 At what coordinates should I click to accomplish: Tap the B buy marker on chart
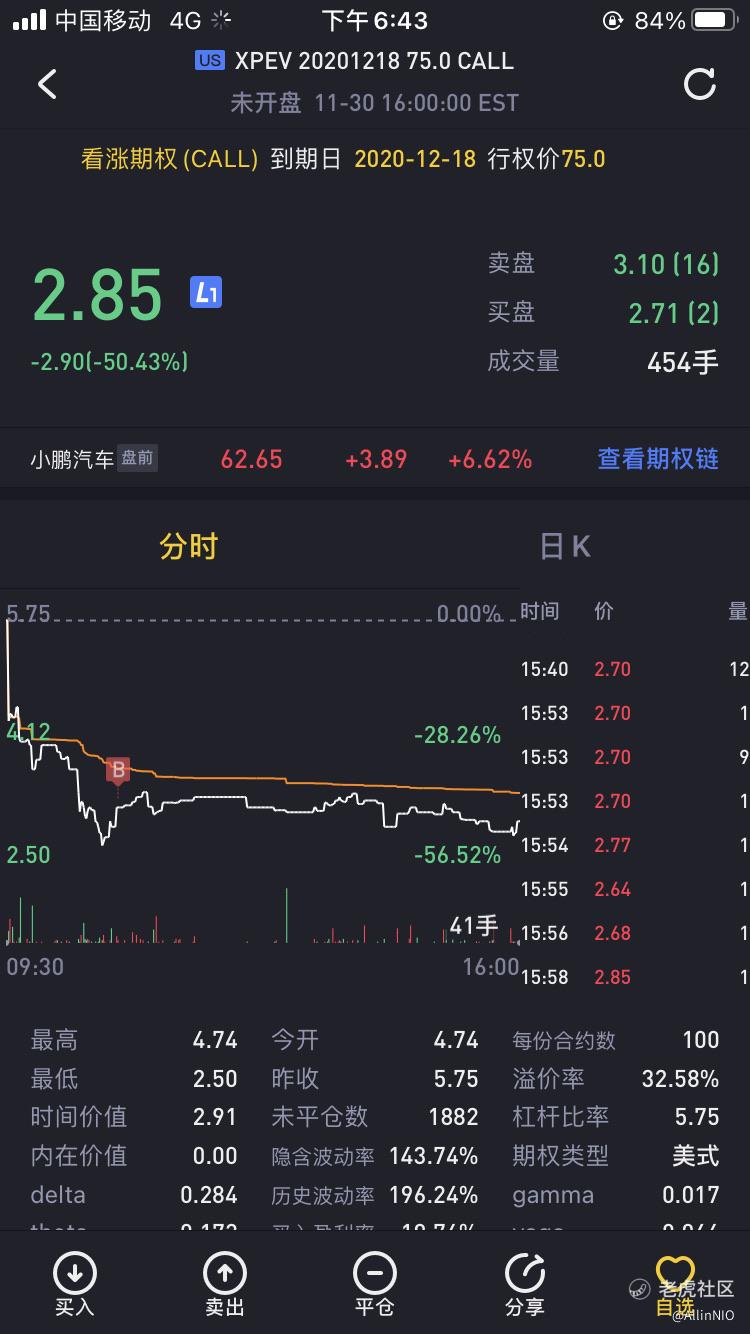click(118, 770)
